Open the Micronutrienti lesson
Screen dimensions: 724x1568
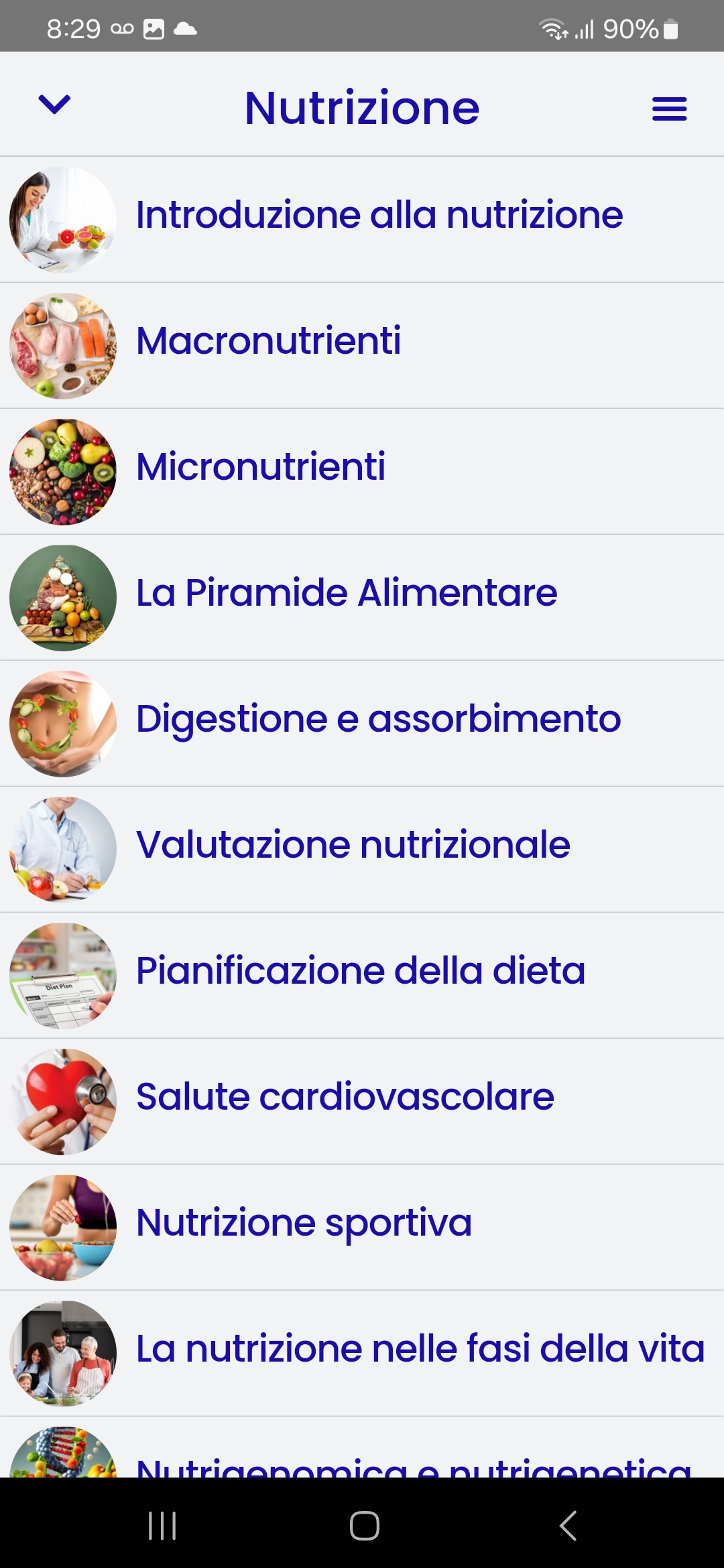261,467
